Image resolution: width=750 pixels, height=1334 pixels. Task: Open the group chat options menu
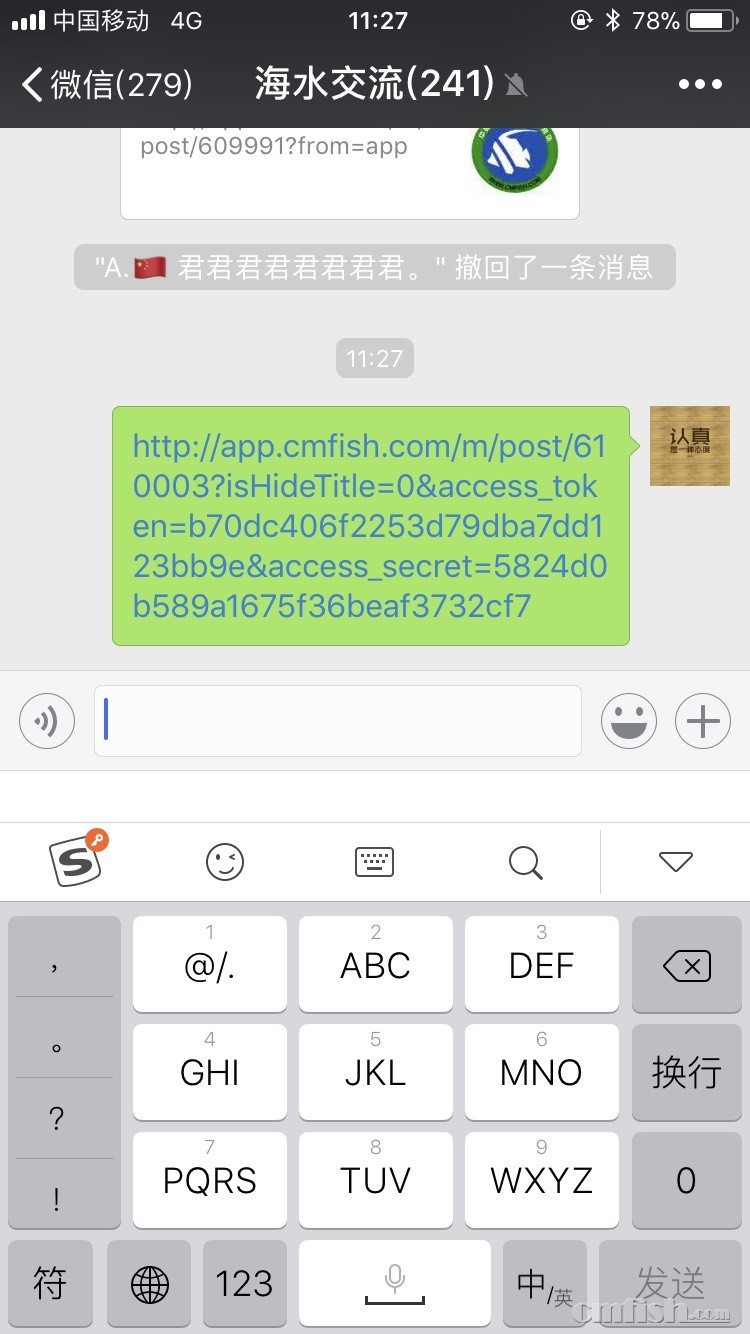point(700,84)
